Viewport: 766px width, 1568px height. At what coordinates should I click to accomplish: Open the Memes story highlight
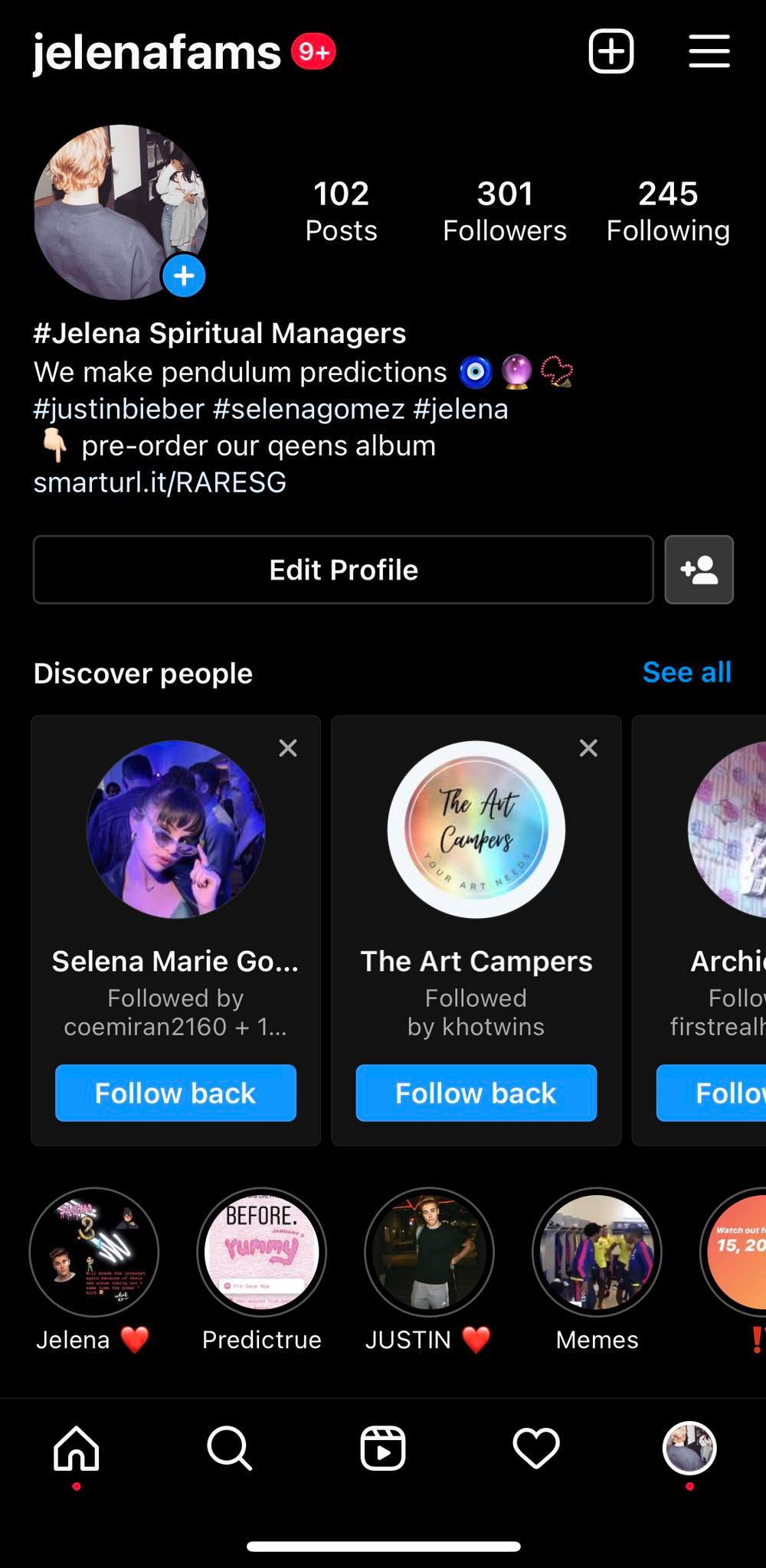[x=597, y=1253]
